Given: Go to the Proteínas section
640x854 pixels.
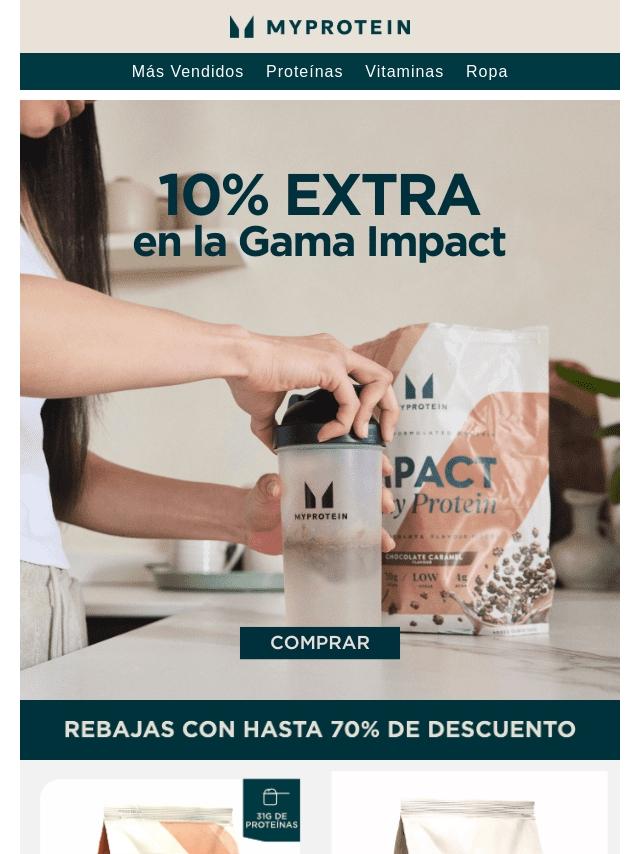Looking at the screenshot, I should tap(304, 72).
